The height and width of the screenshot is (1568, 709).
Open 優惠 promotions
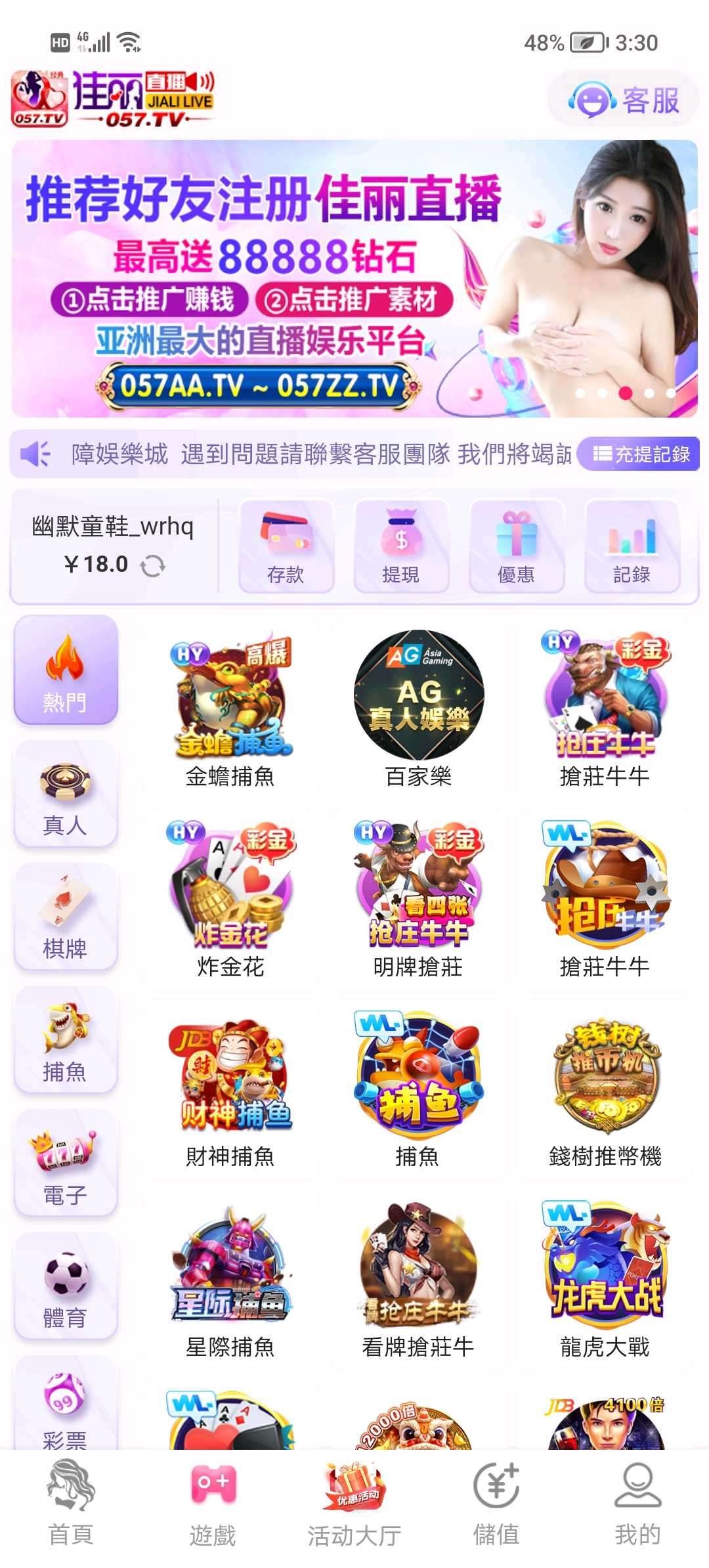click(517, 546)
